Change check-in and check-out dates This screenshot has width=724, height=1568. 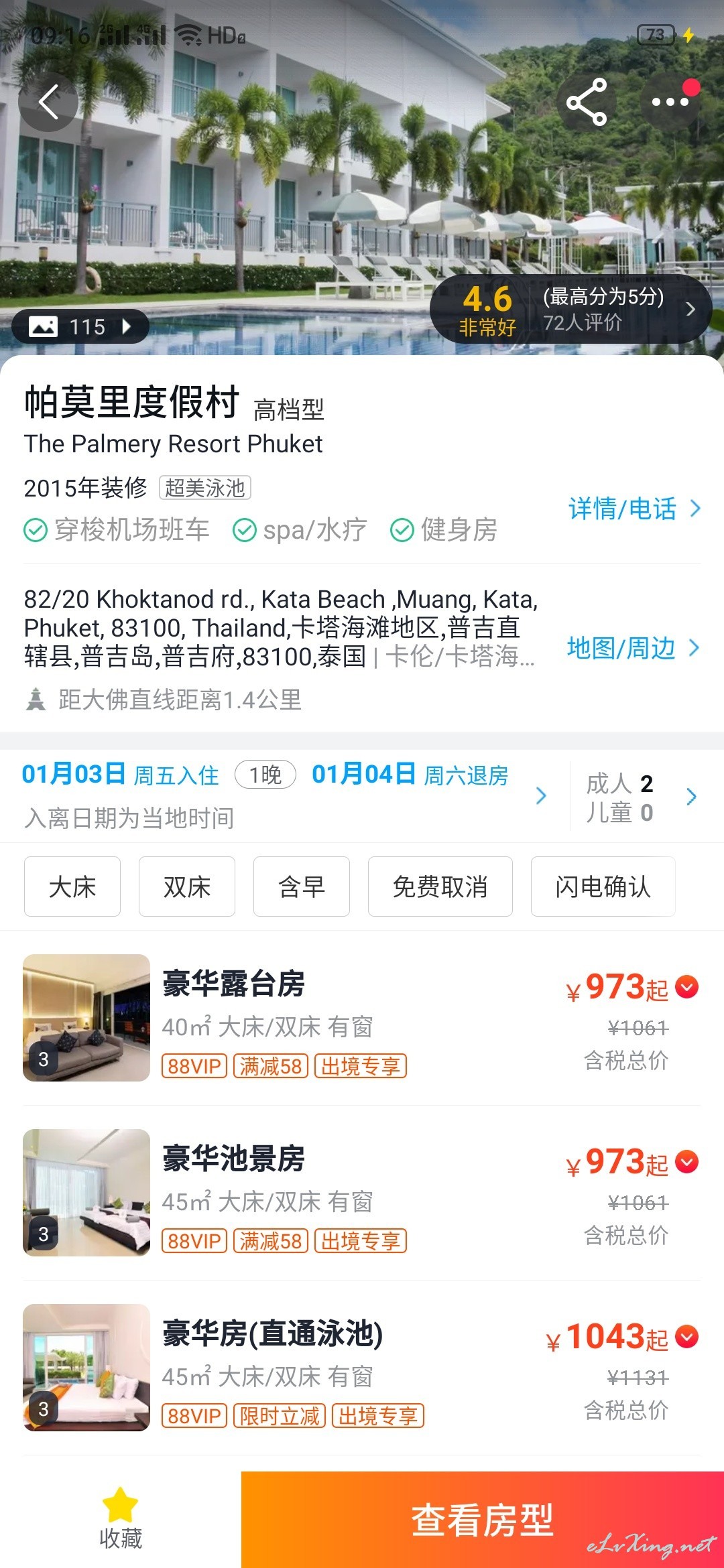point(285,795)
